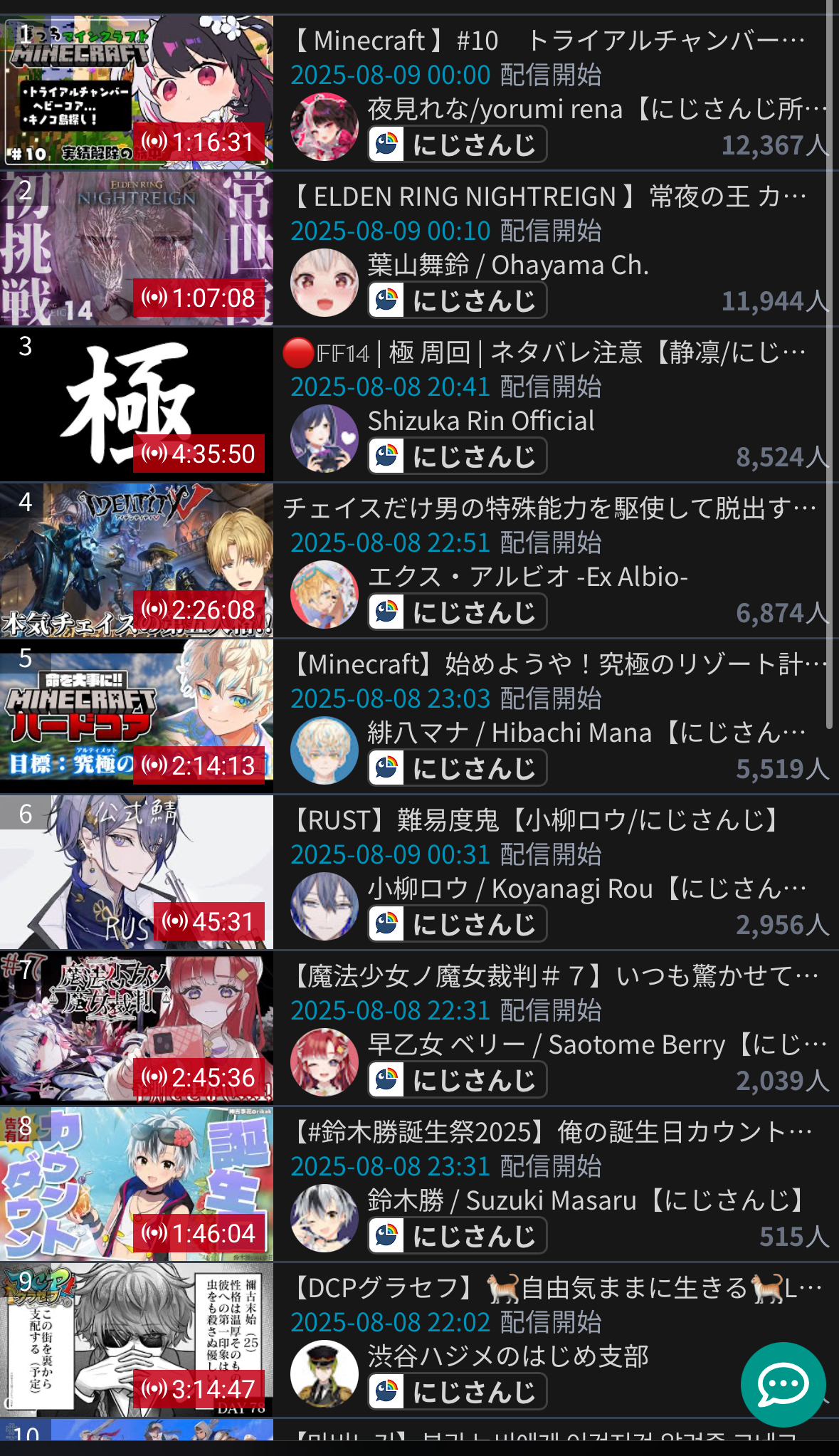Tap the にじさんじ tag under 小柳ロウ

(457, 924)
